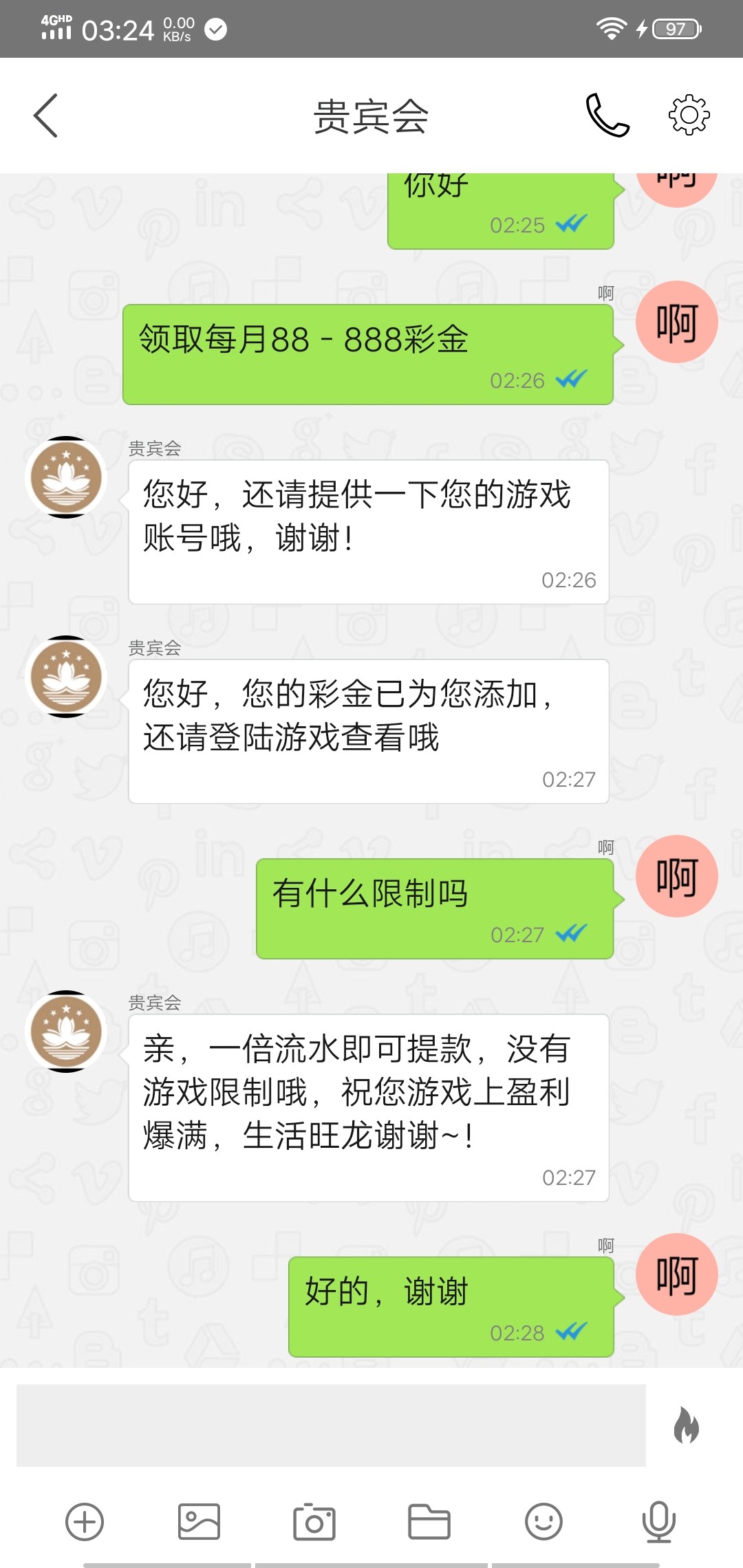Open the plus attachment menu

(x=85, y=1521)
